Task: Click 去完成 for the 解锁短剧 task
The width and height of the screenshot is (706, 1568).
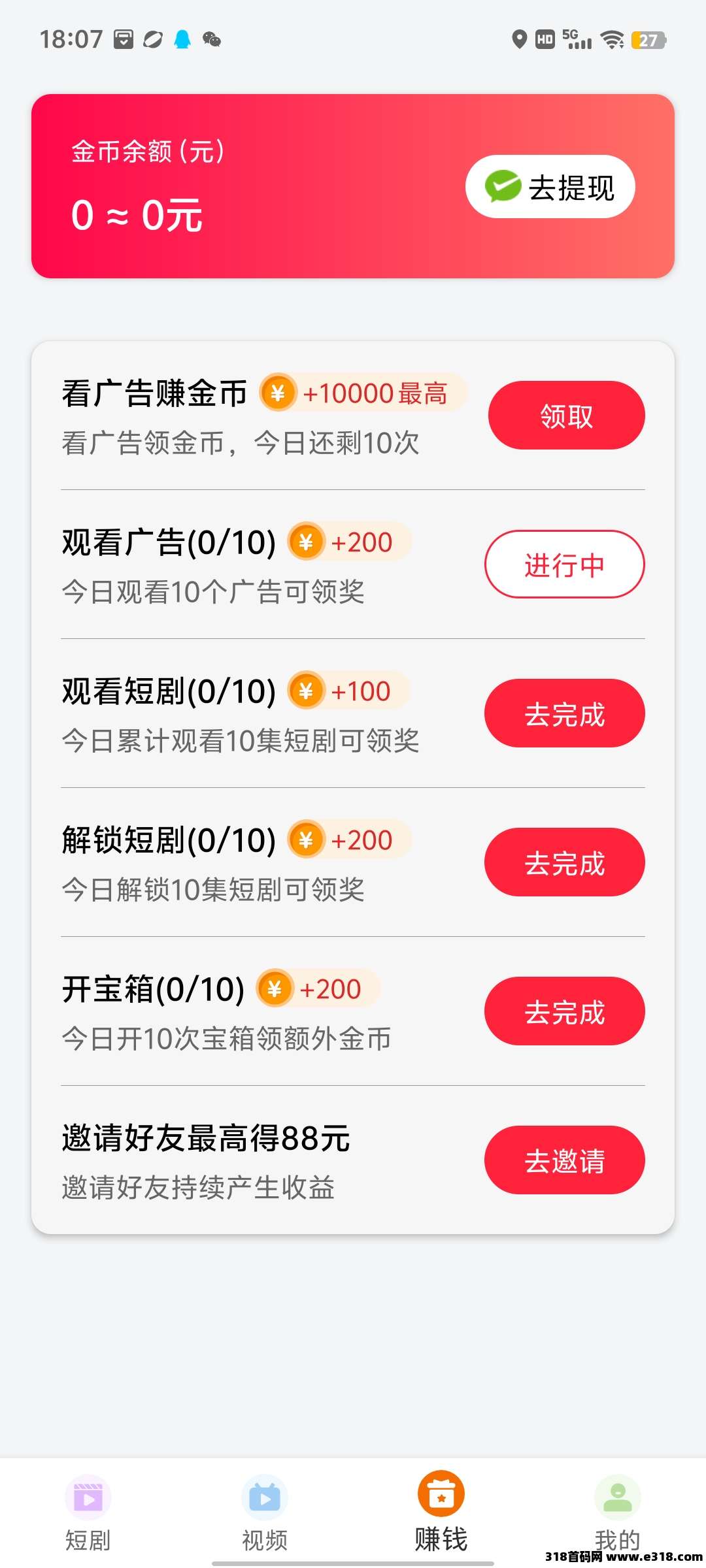Action: click(x=565, y=862)
